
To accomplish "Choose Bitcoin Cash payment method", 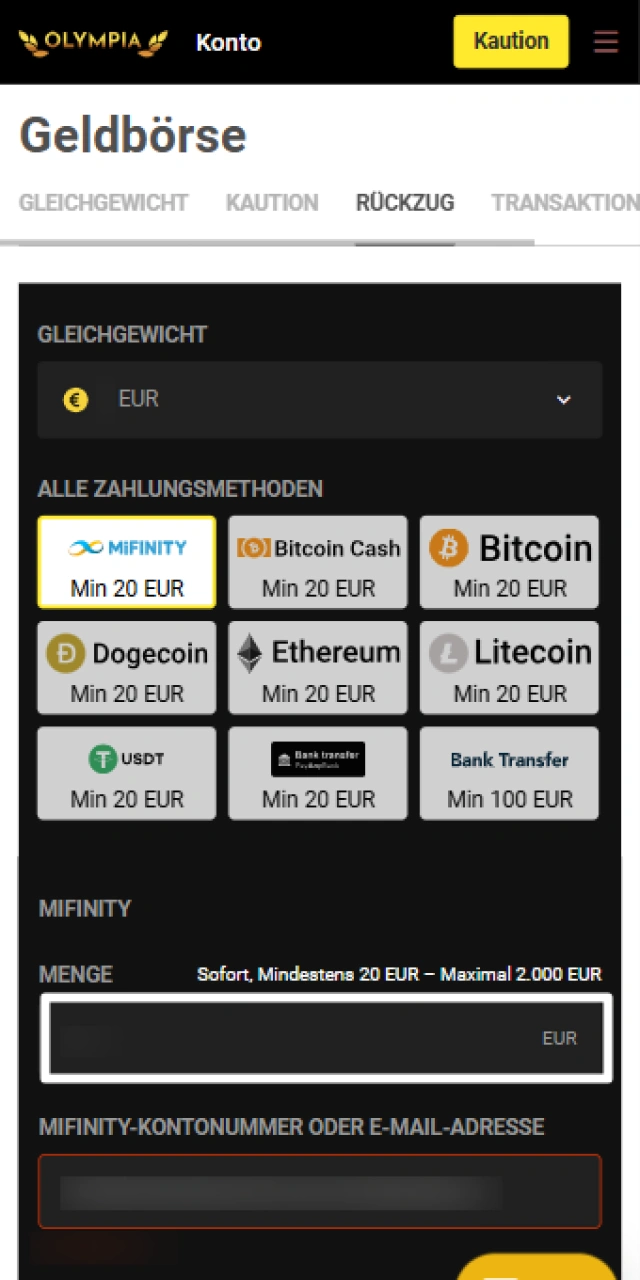I will pos(318,562).
